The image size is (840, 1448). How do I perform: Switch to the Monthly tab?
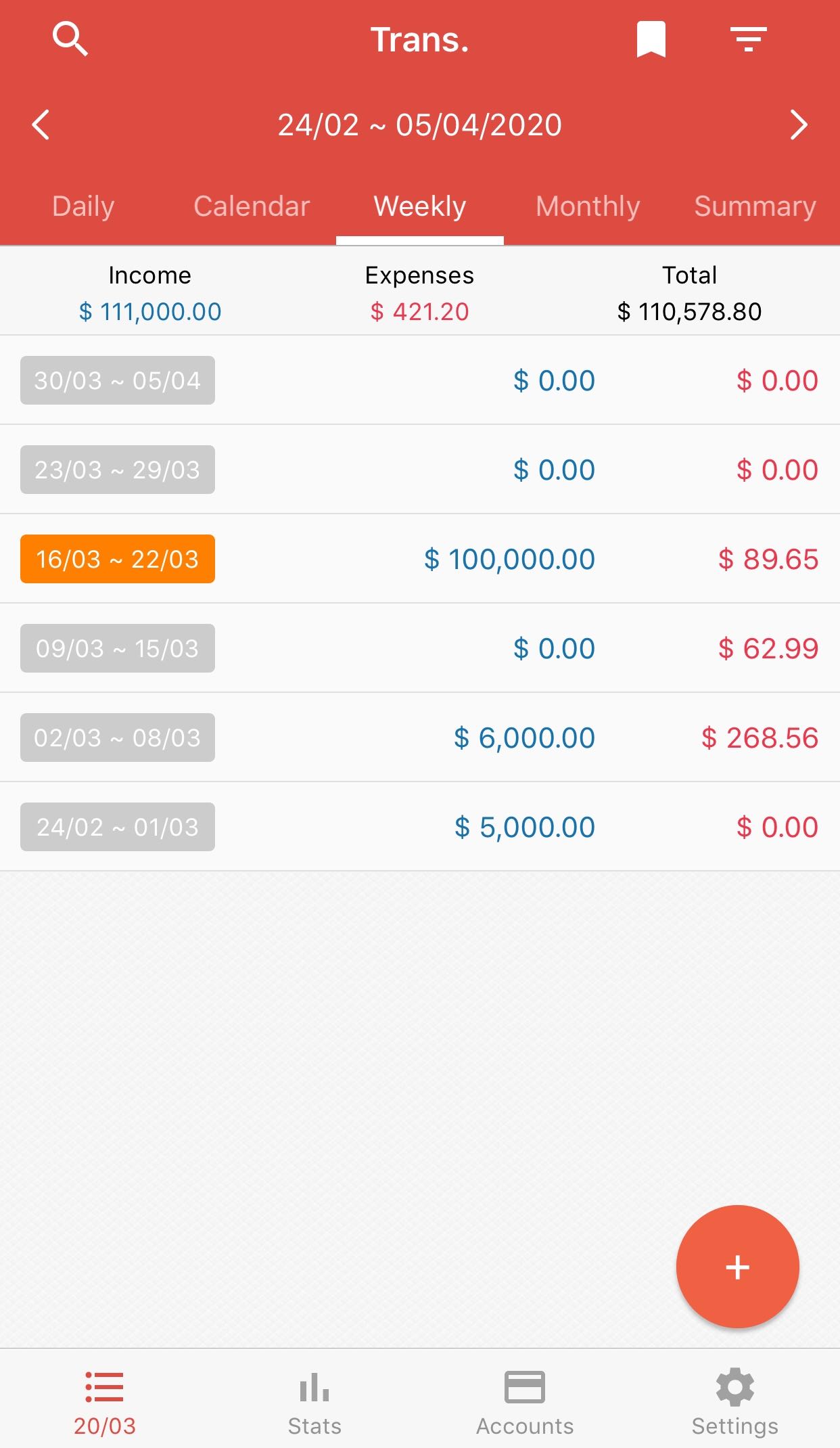(x=588, y=206)
